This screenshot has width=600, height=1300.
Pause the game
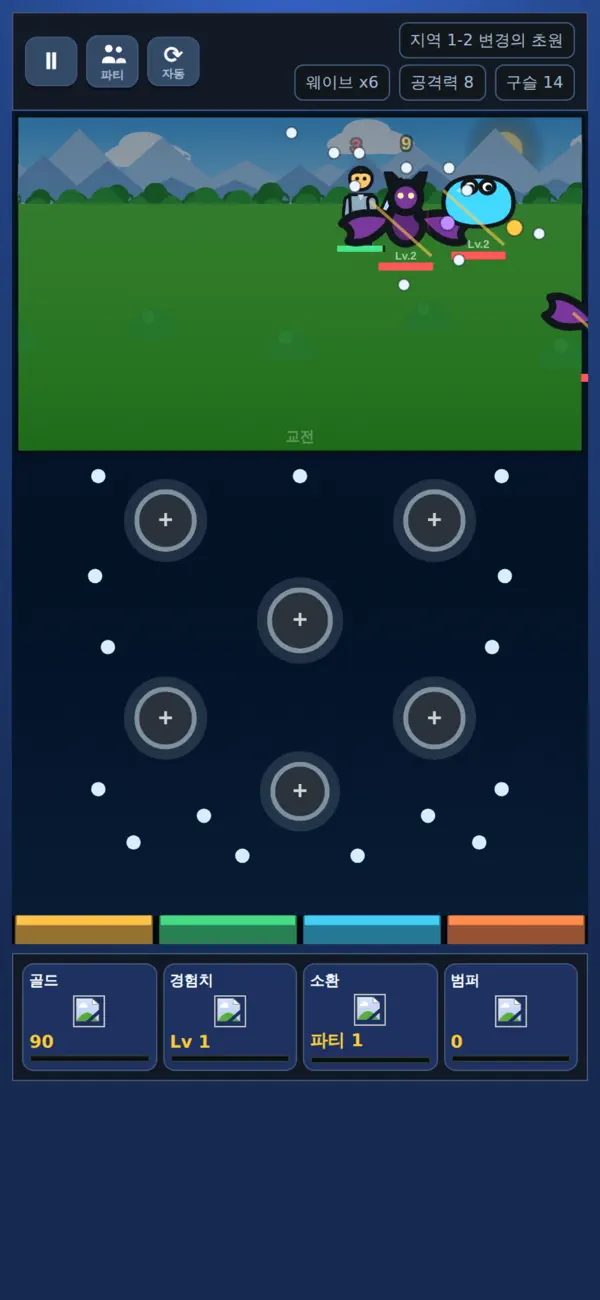(51, 61)
